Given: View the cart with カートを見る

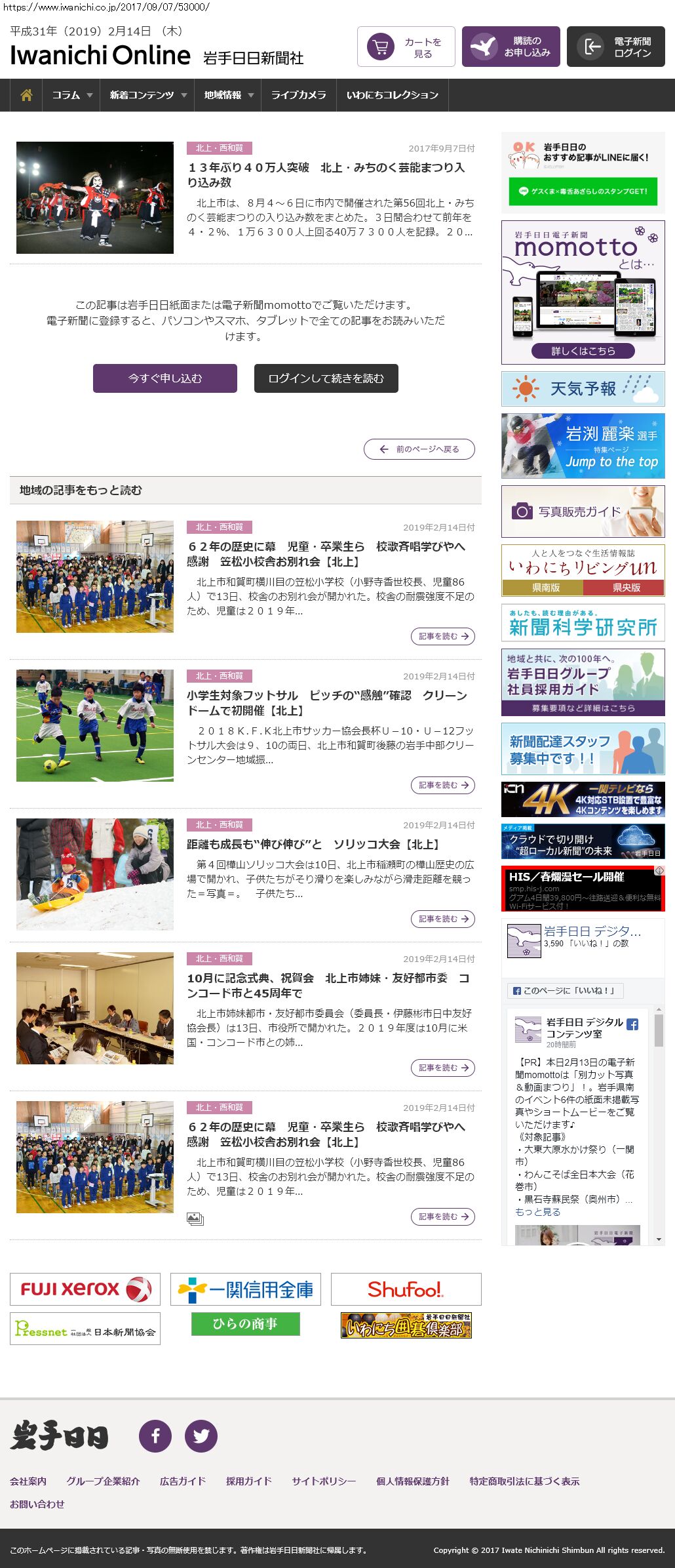Looking at the screenshot, I should (x=406, y=47).
